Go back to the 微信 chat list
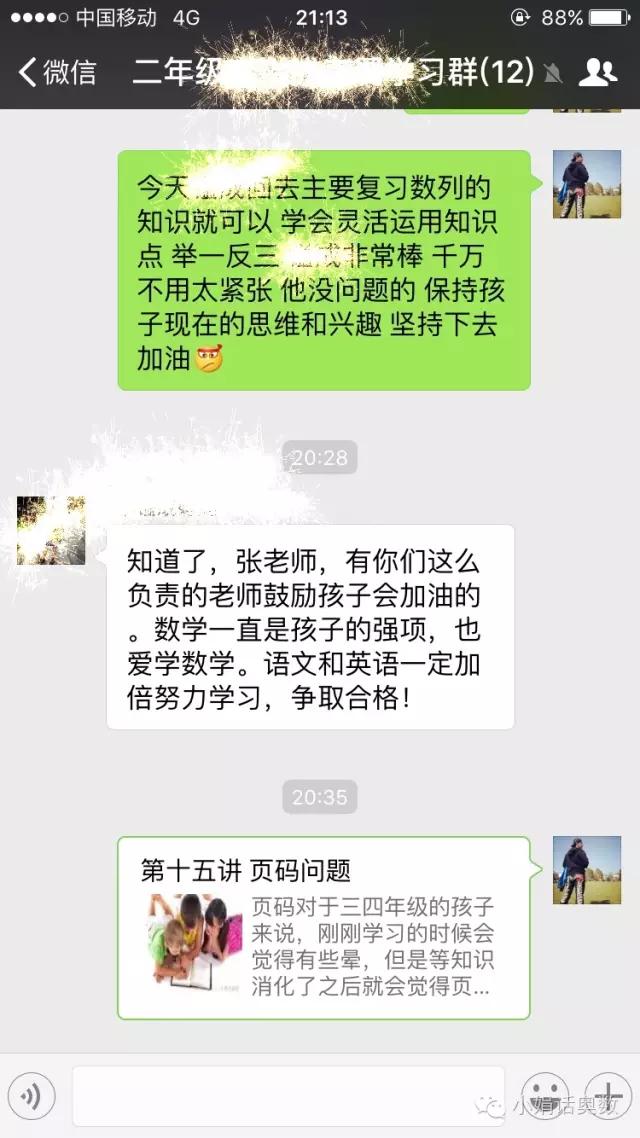640x1138 pixels. (58, 72)
